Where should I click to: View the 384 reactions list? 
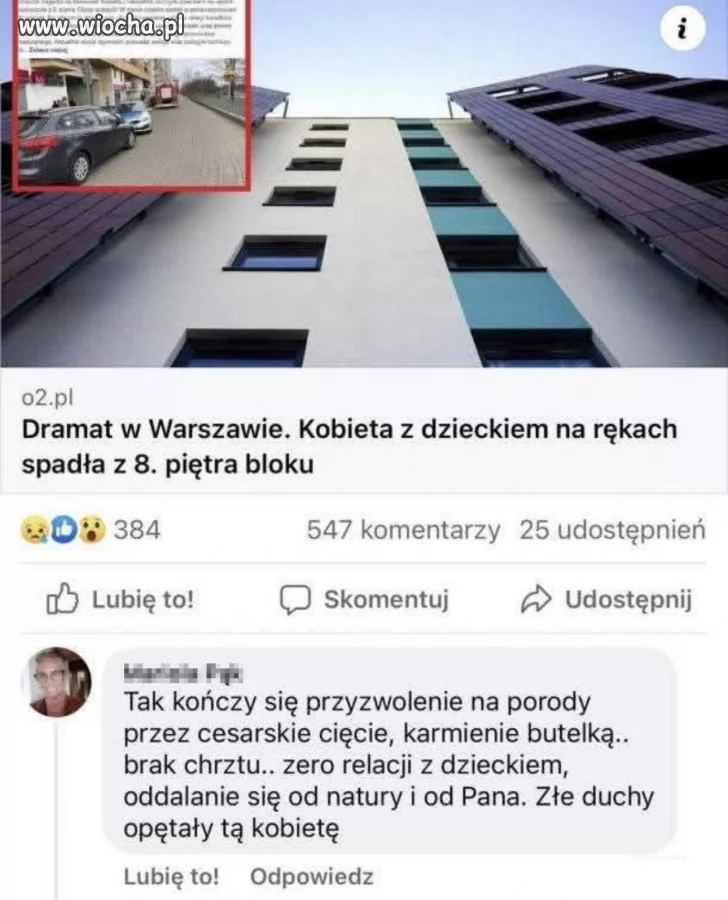(x=90, y=529)
